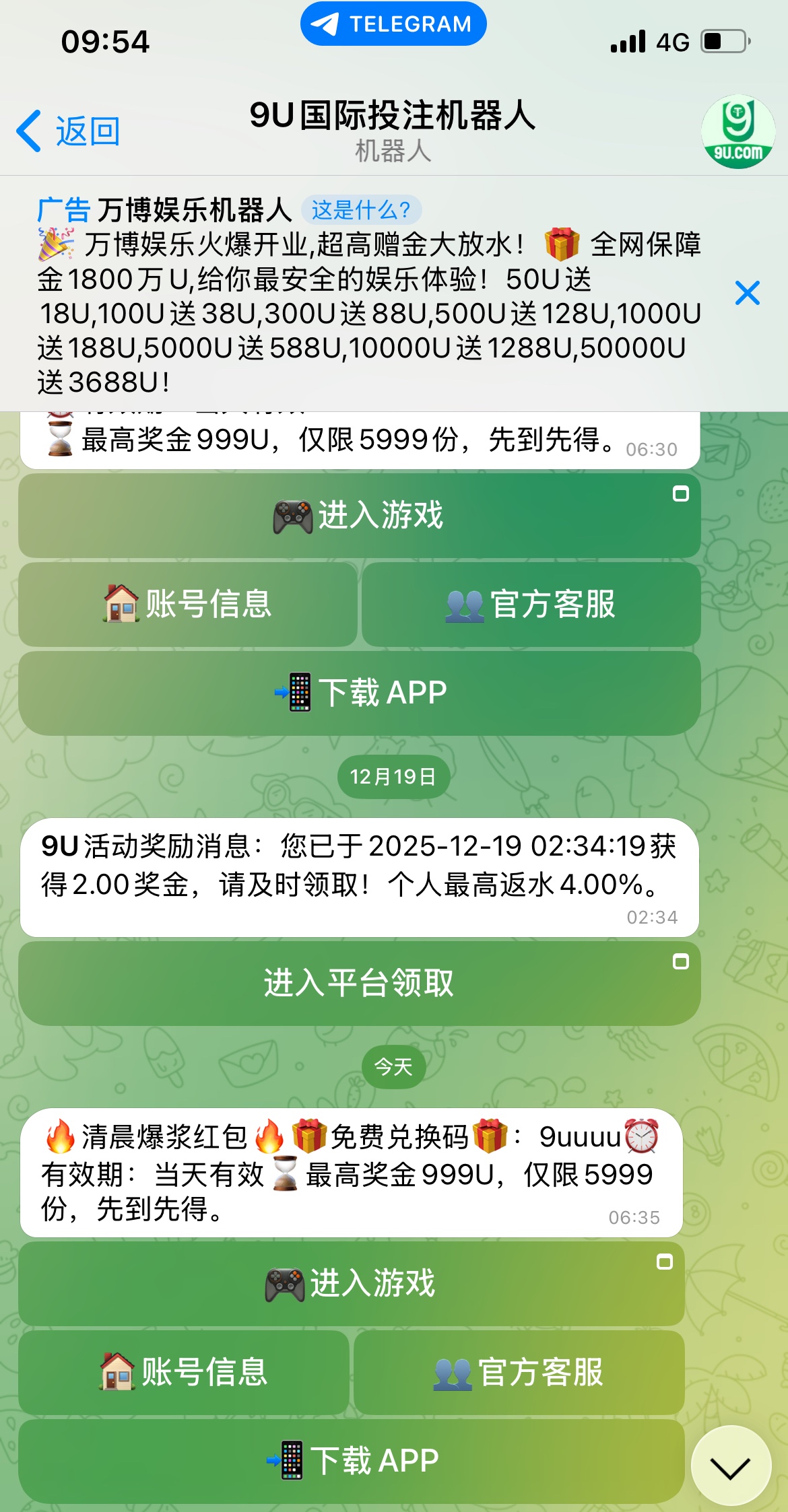Open 账号信息 under the 06:30 message
Screen dimensions: 788x1512
[x=188, y=604]
